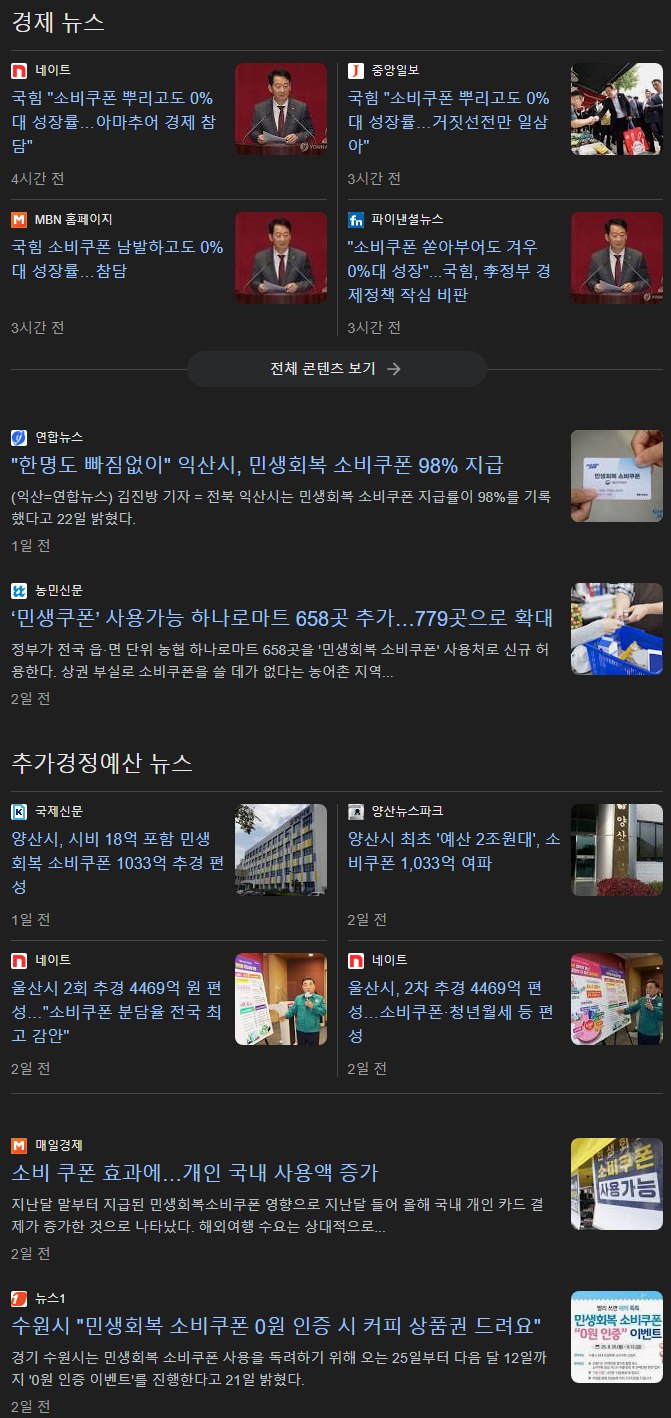Open the 중앙일보 article on 소비쿠폰 성장률

click(x=450, y=122)
